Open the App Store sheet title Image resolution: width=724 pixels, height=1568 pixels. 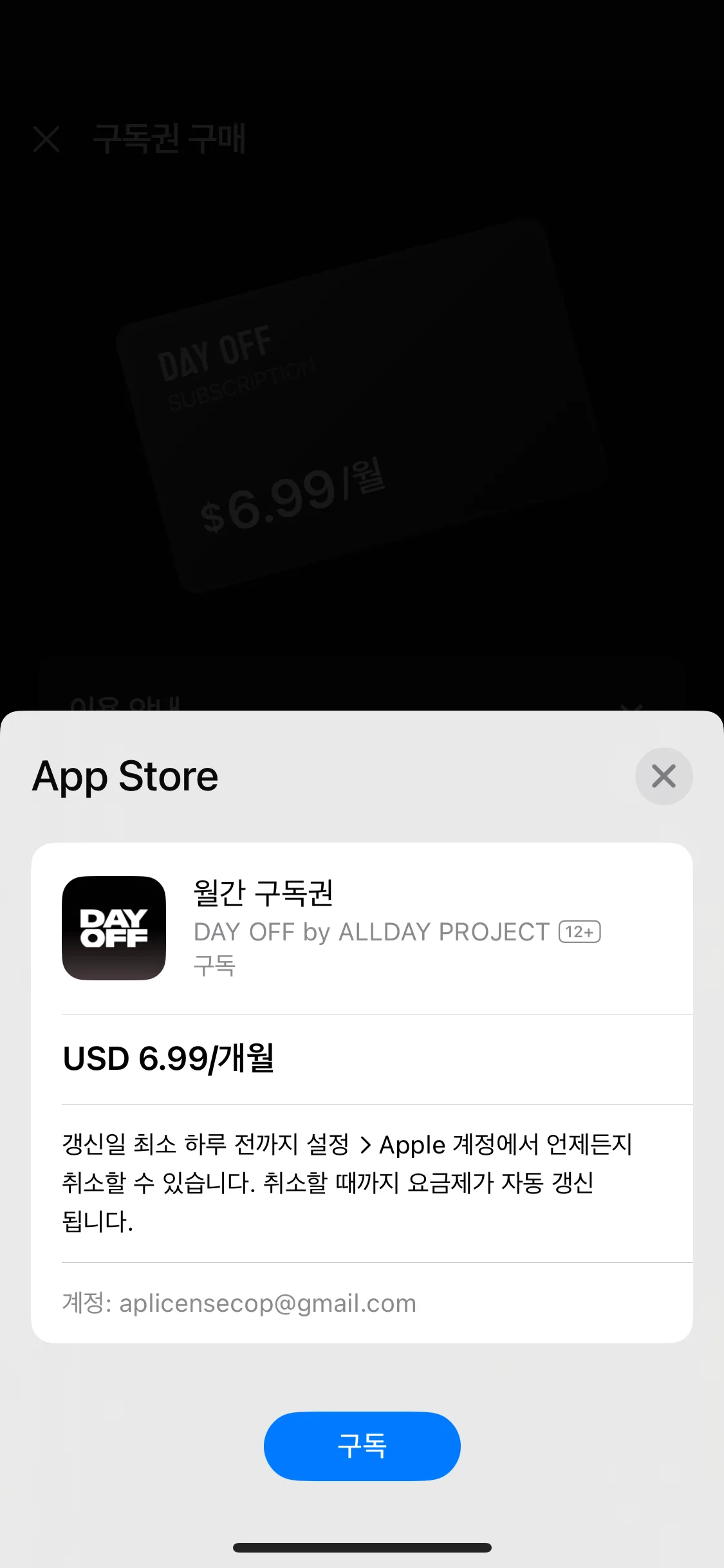pyautogui.click(x=125, y=776)
